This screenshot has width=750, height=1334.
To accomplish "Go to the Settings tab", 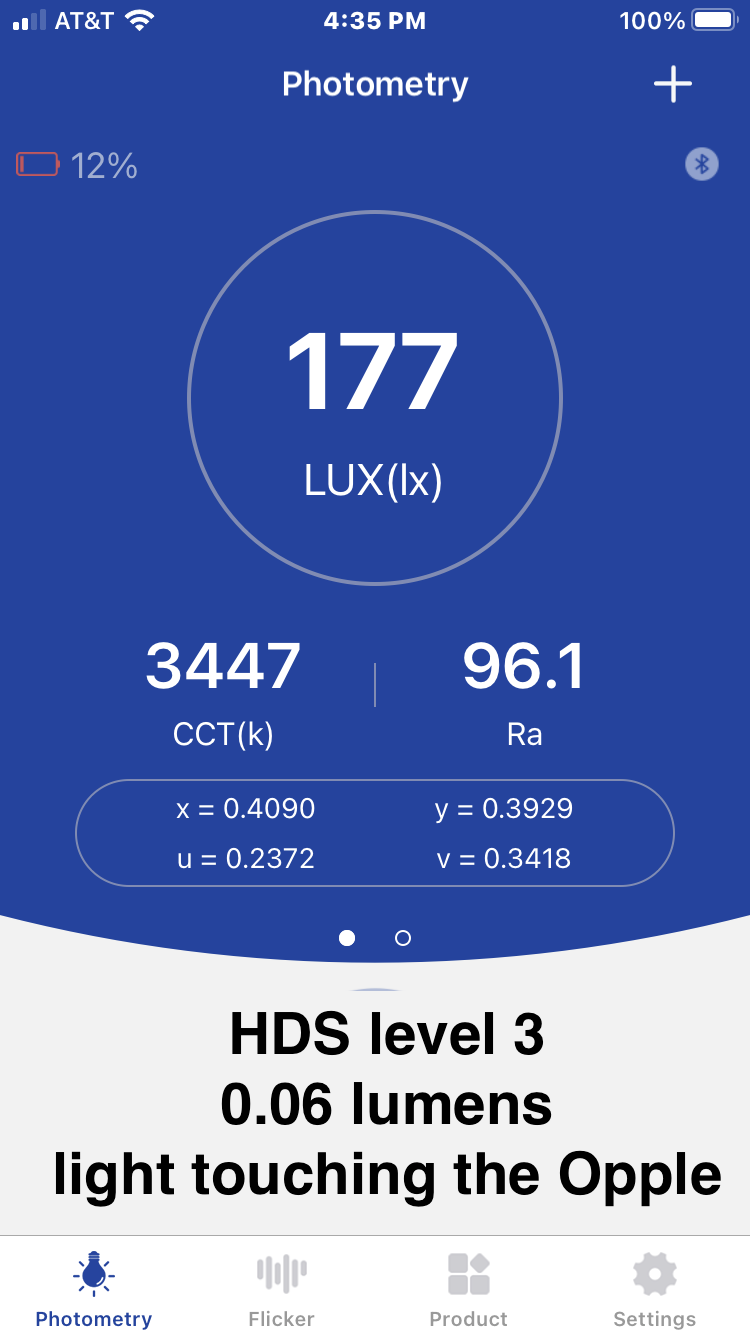I will 655,1290.
